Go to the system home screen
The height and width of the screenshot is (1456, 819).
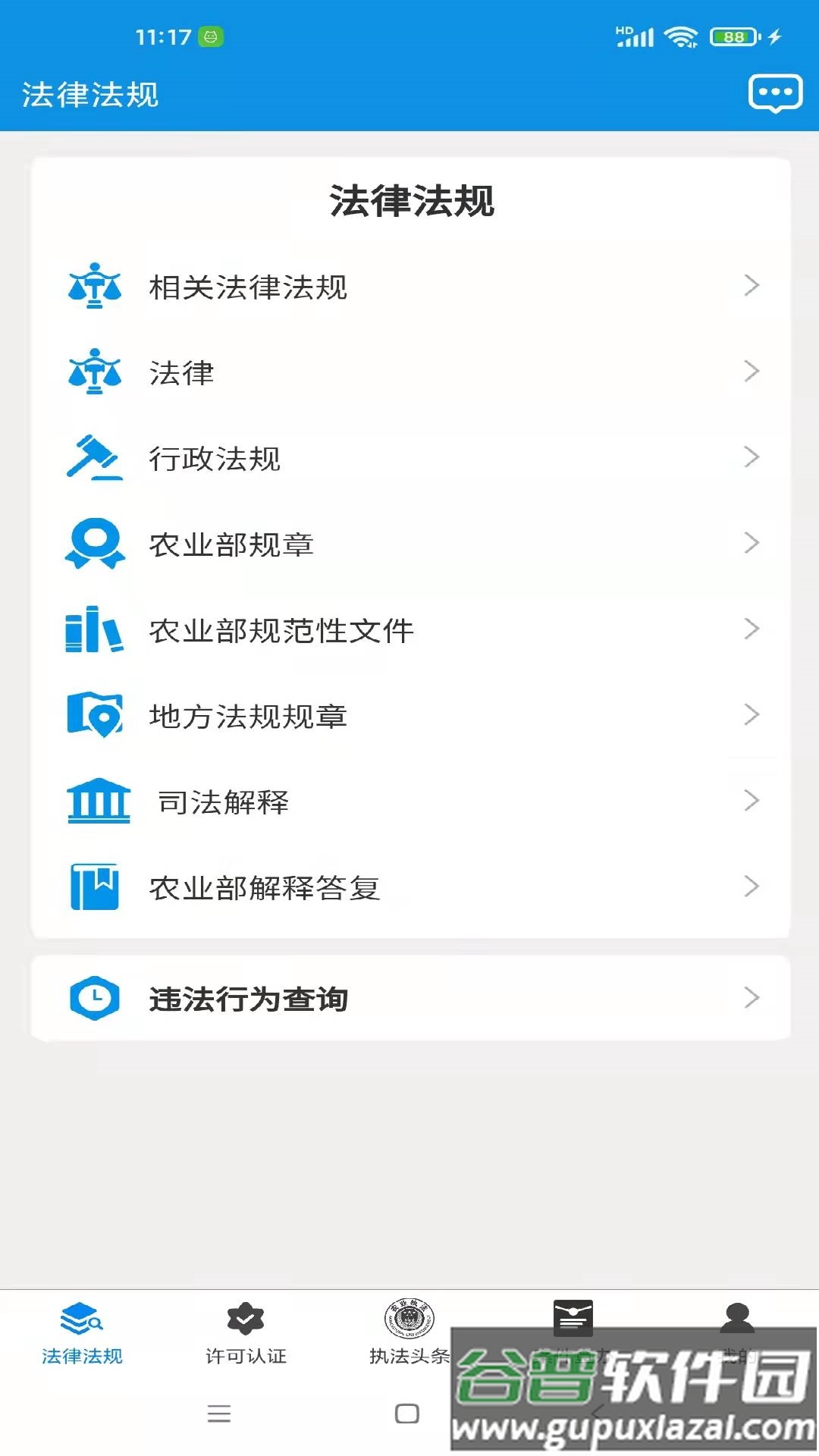tap(407, 1414)
